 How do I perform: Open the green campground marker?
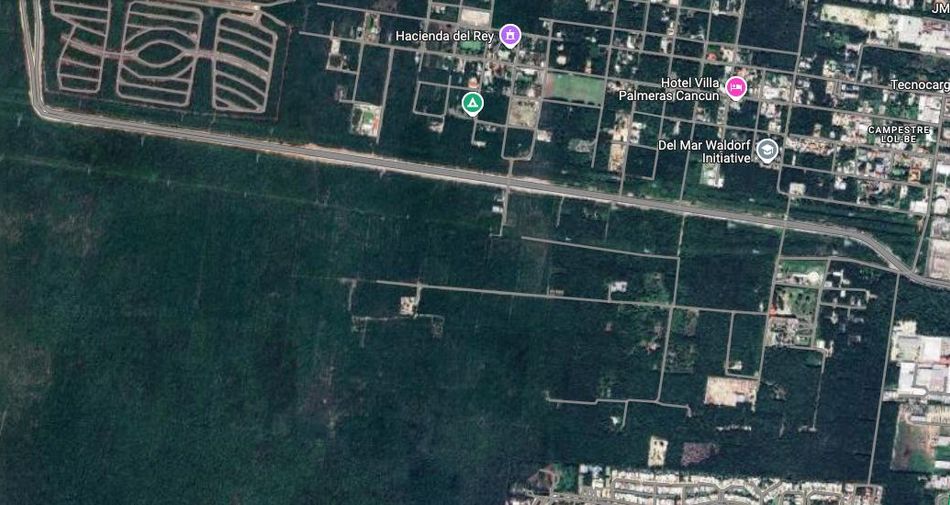[x=472, y=102]
